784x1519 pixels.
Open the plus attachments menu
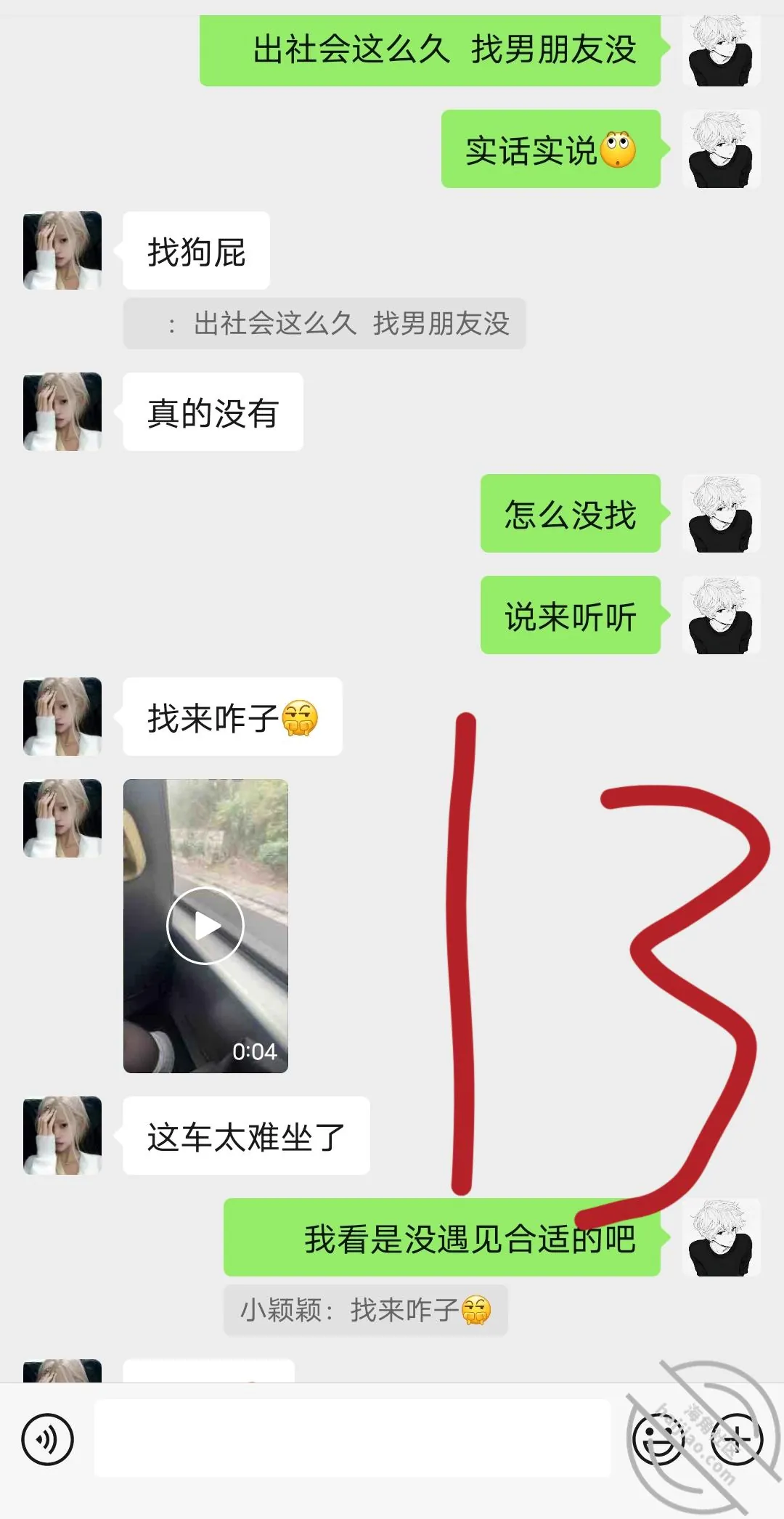pos(736,1438)
